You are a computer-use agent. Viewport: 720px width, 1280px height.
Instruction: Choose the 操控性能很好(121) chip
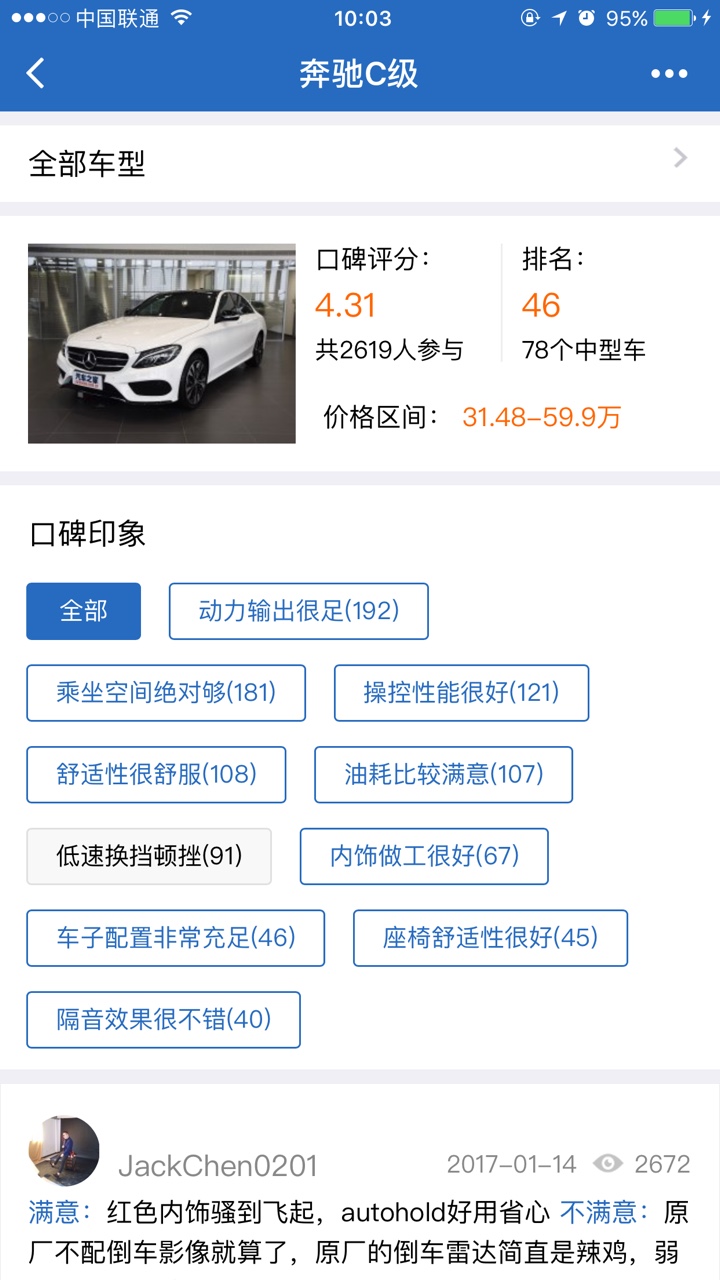tap(461, 693)
